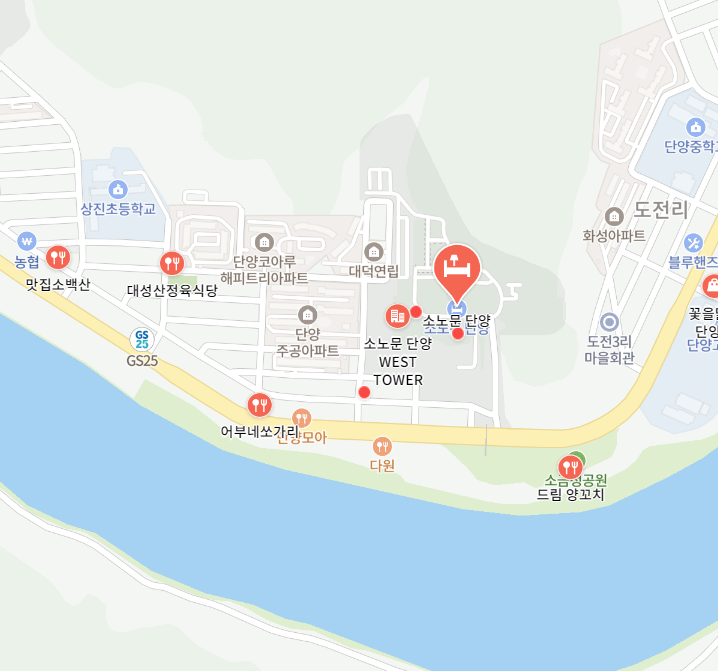Select the 단양중학교 school marker
Screen dimensions: 718x671
point(695,127)
